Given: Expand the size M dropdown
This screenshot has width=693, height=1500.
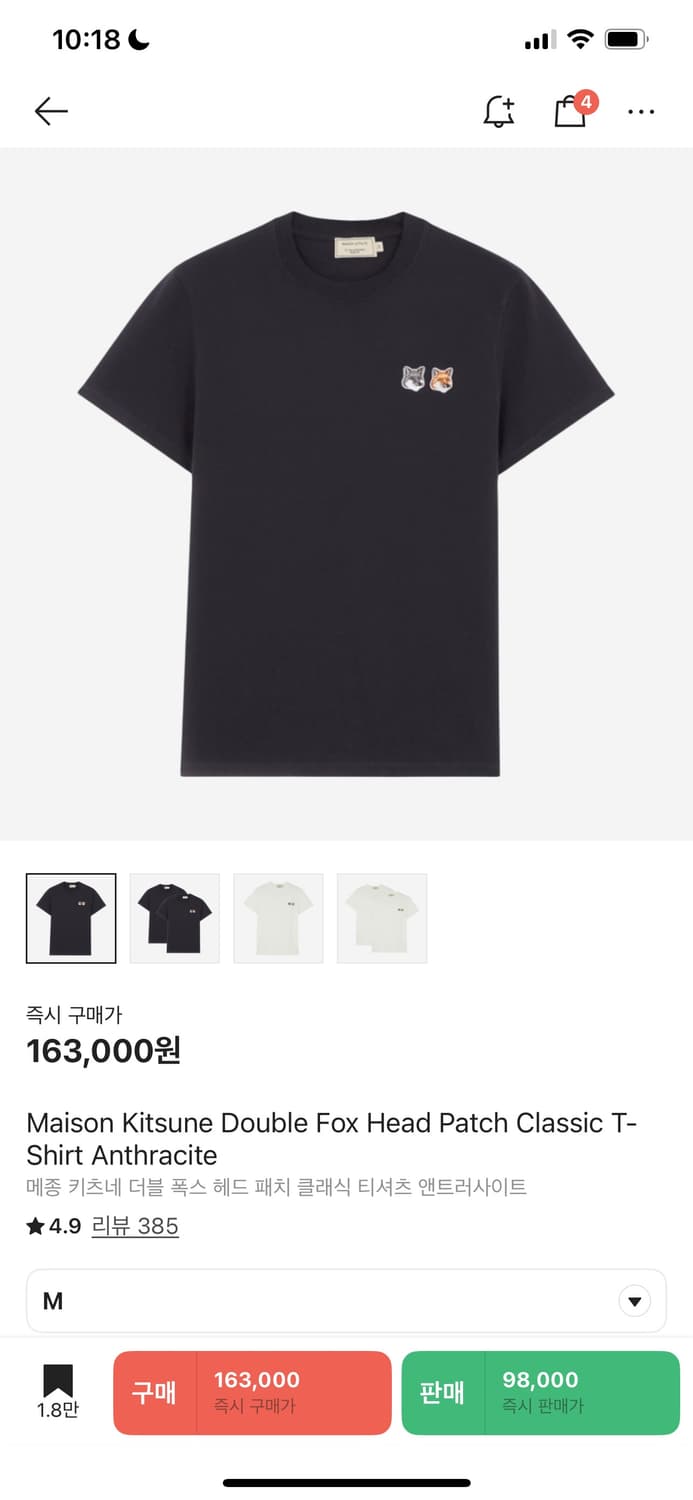Looking at the screenshot, I should point(346,1301).
